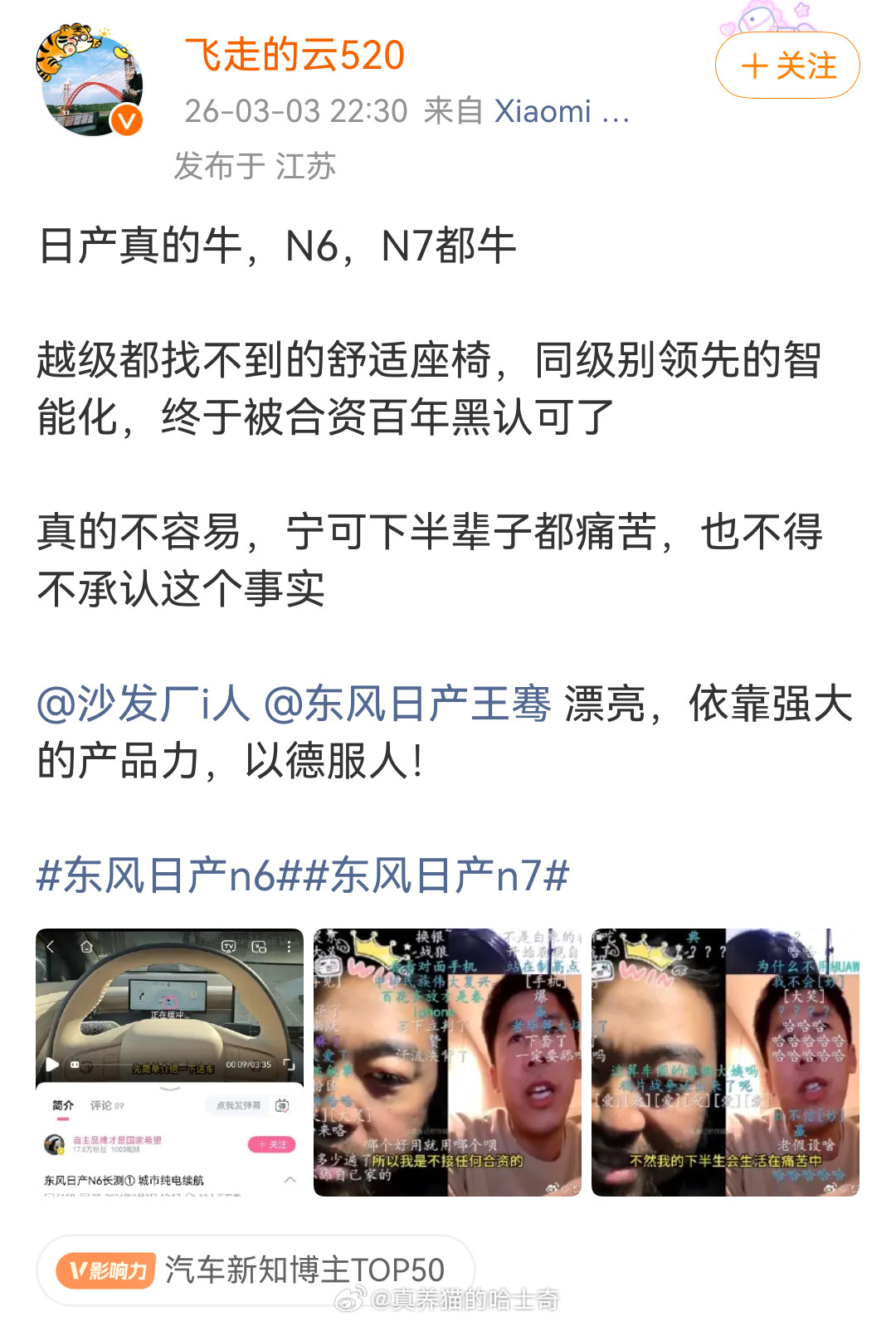Open the TV casting icon in the player
The width and height of the screenshot is (896, 1321).
click(229, 947)
